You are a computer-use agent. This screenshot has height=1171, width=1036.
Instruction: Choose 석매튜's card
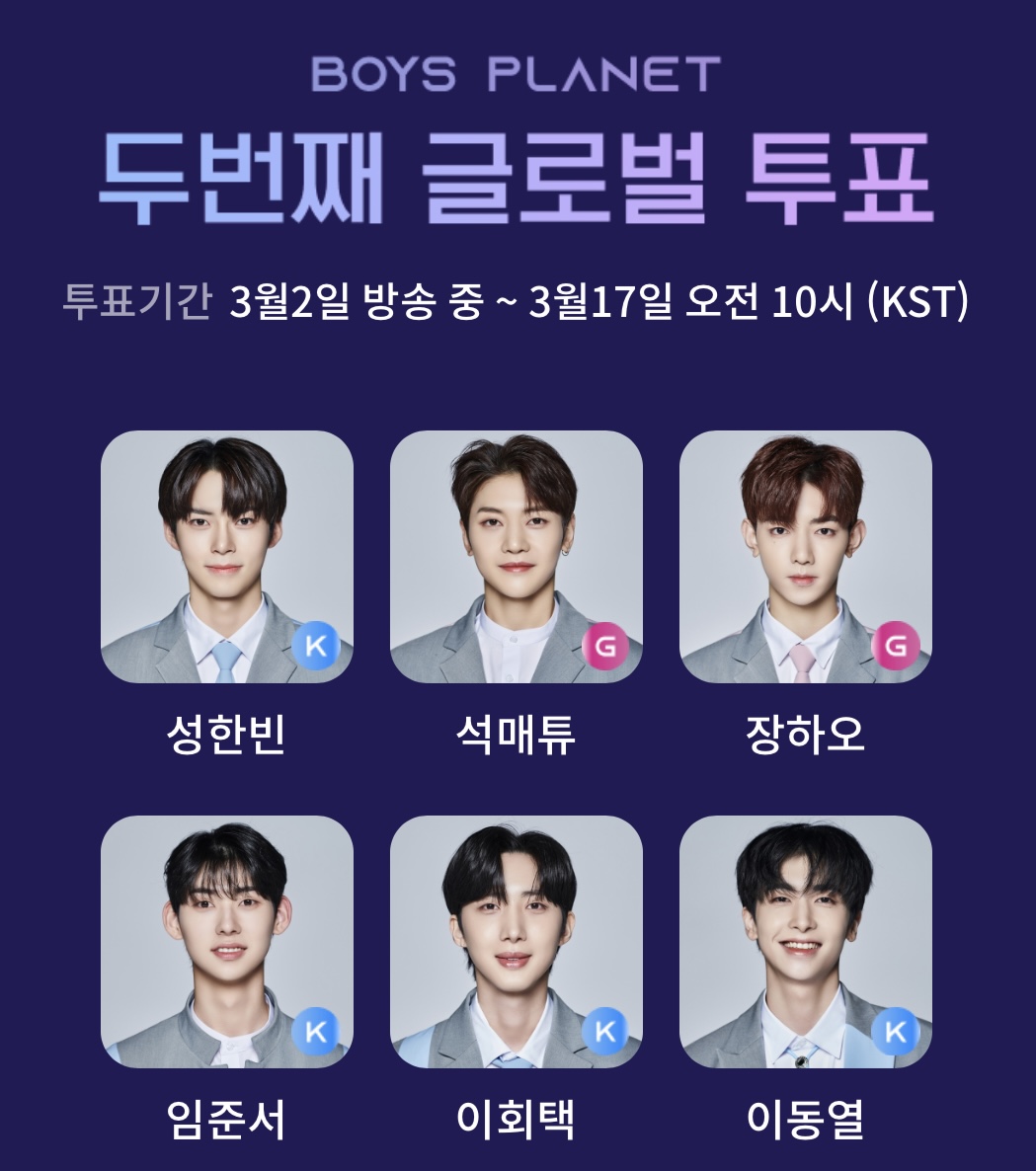pos(516,556)
